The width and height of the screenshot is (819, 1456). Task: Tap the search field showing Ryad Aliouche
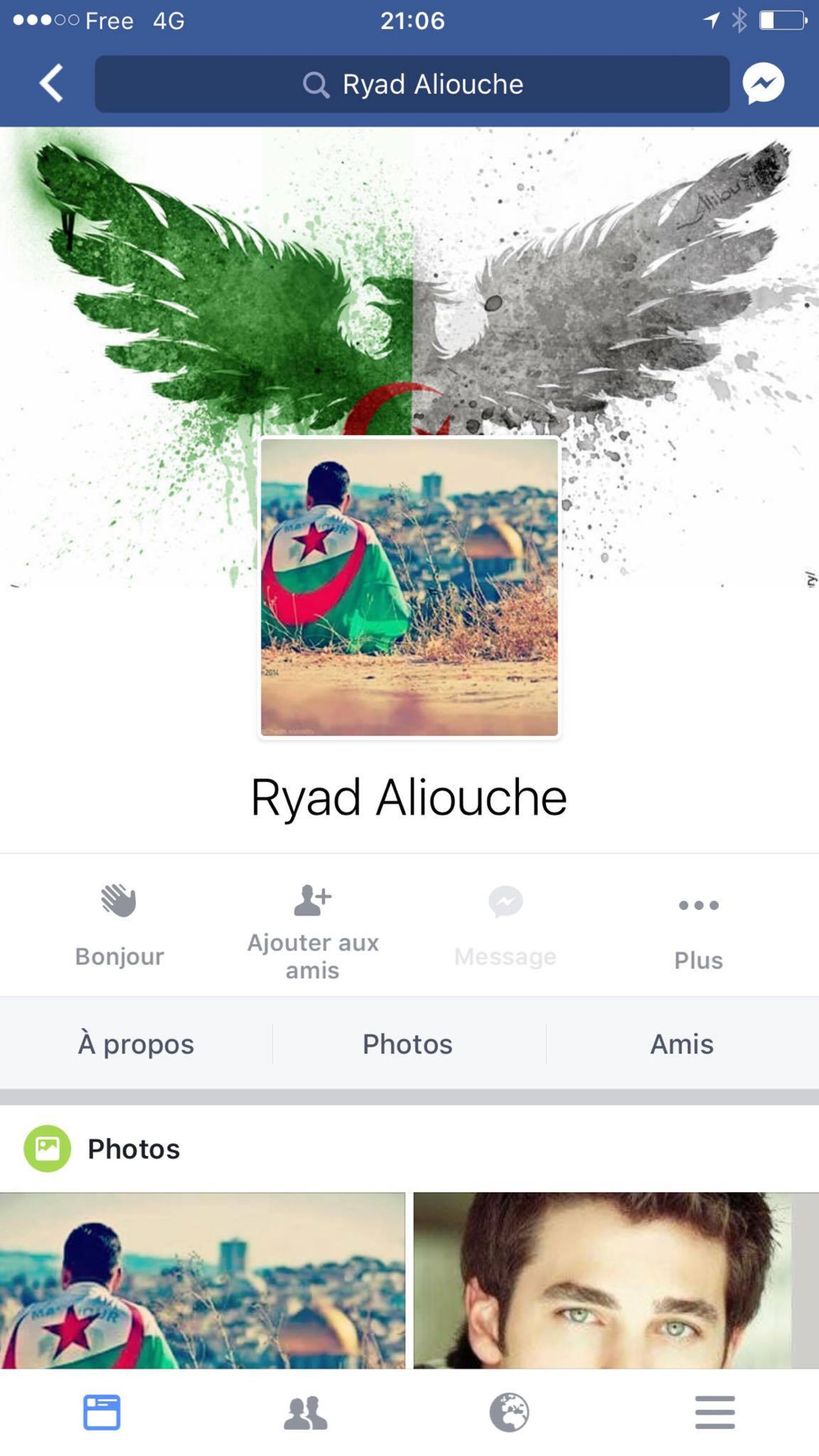coord(412,84)
